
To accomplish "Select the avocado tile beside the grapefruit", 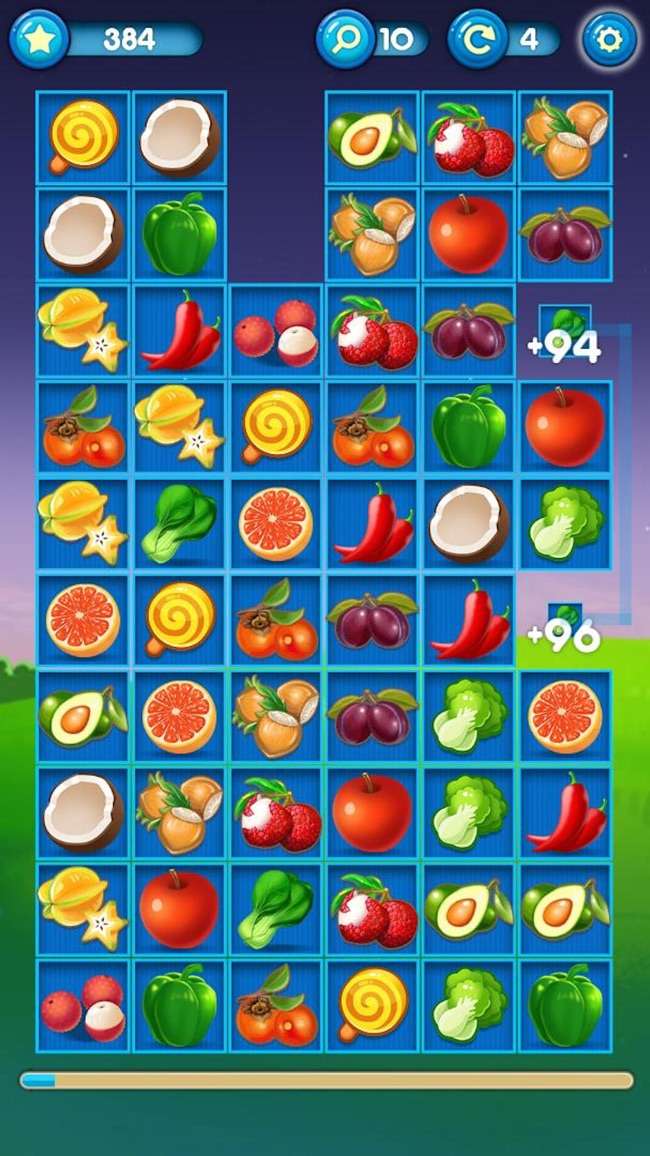I will pyautogui.click(x=83, y=716).
